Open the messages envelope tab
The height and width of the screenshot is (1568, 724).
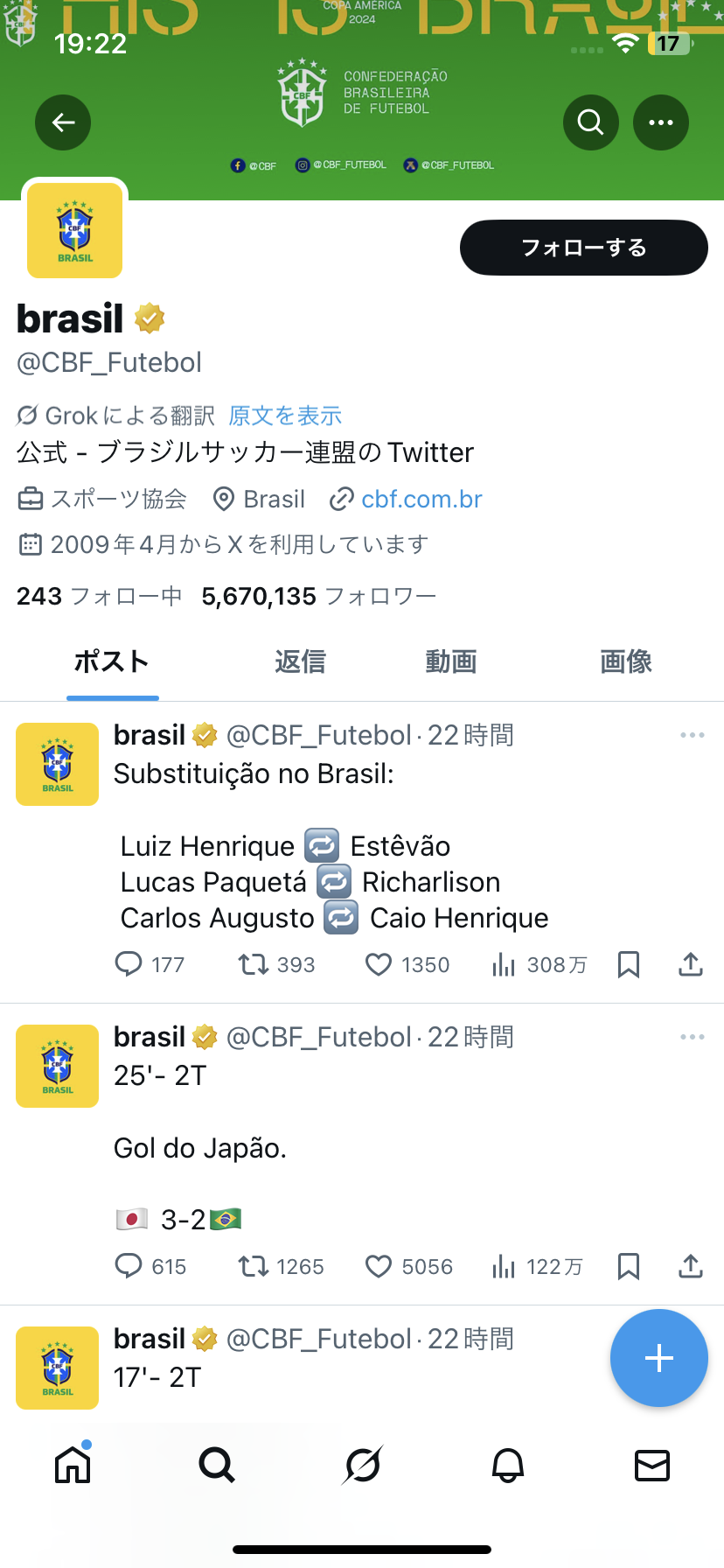point(652,1465)
